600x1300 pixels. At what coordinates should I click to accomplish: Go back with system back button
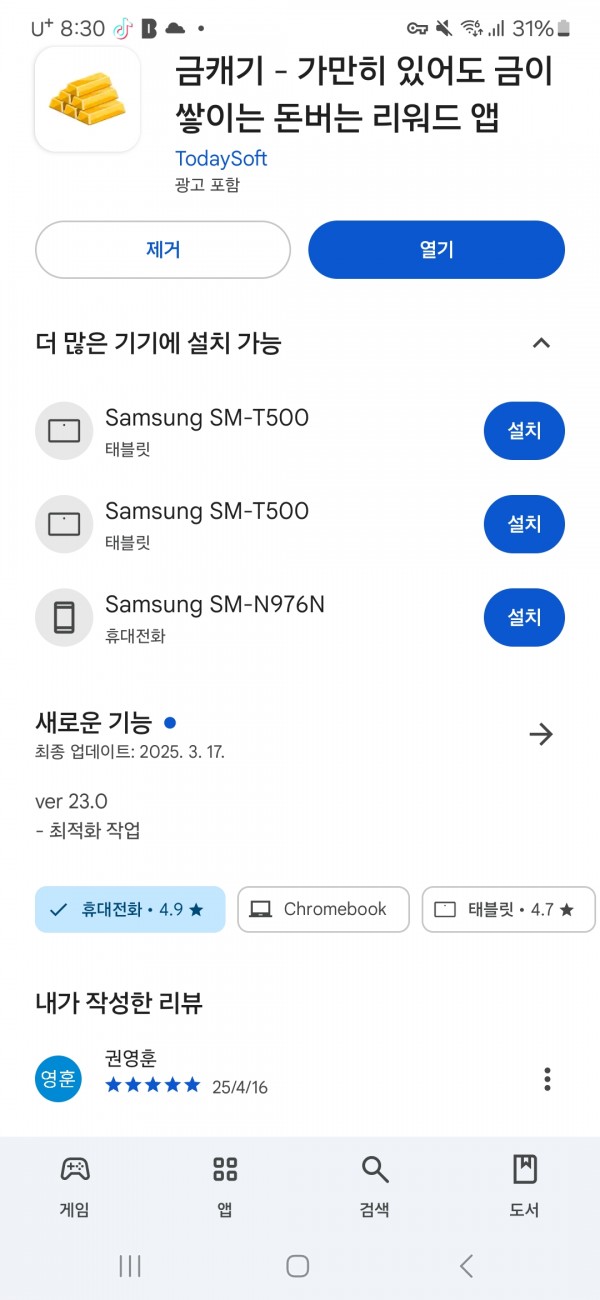click(x=466, y=1266)
